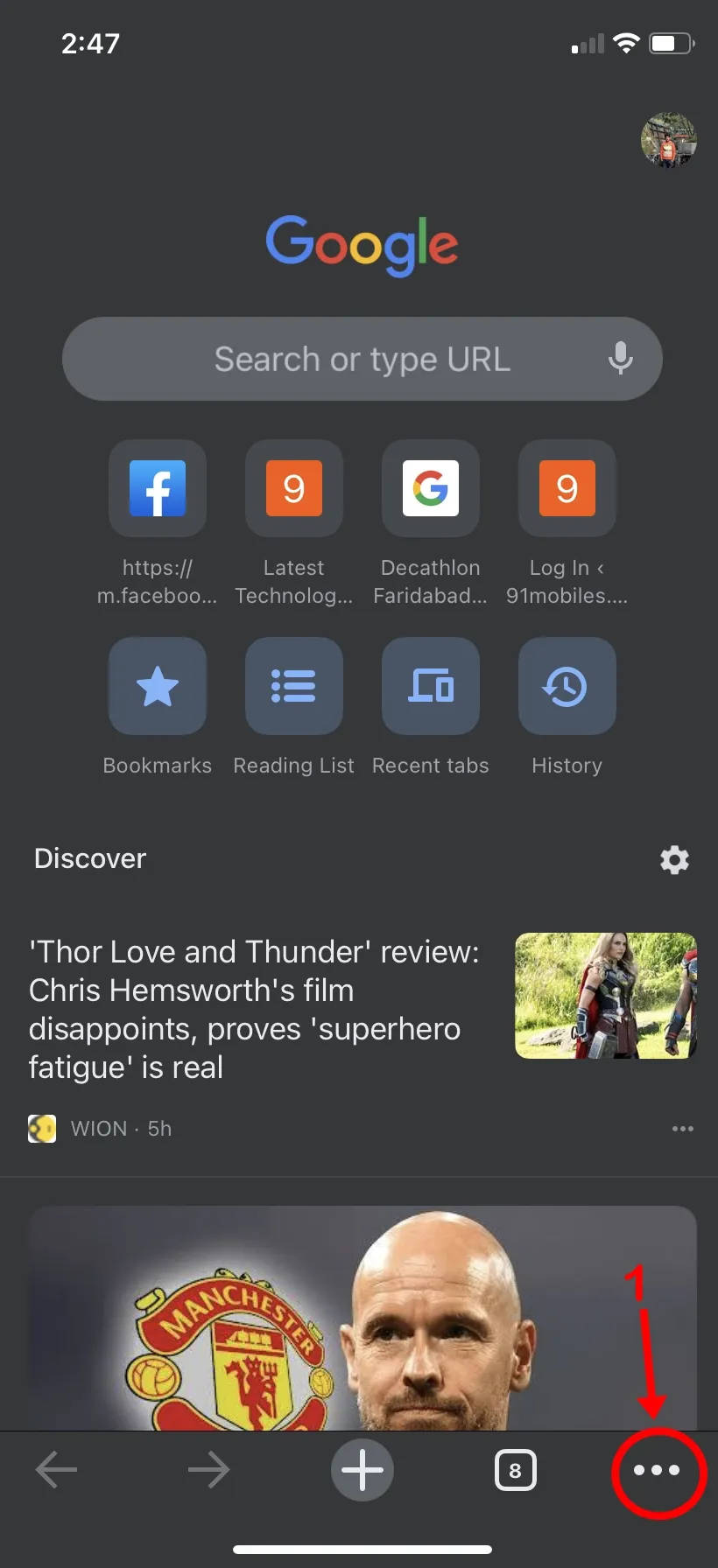View Recent tabs from other devices
The height and width of the screenshot is (1568, 718).
430,686
